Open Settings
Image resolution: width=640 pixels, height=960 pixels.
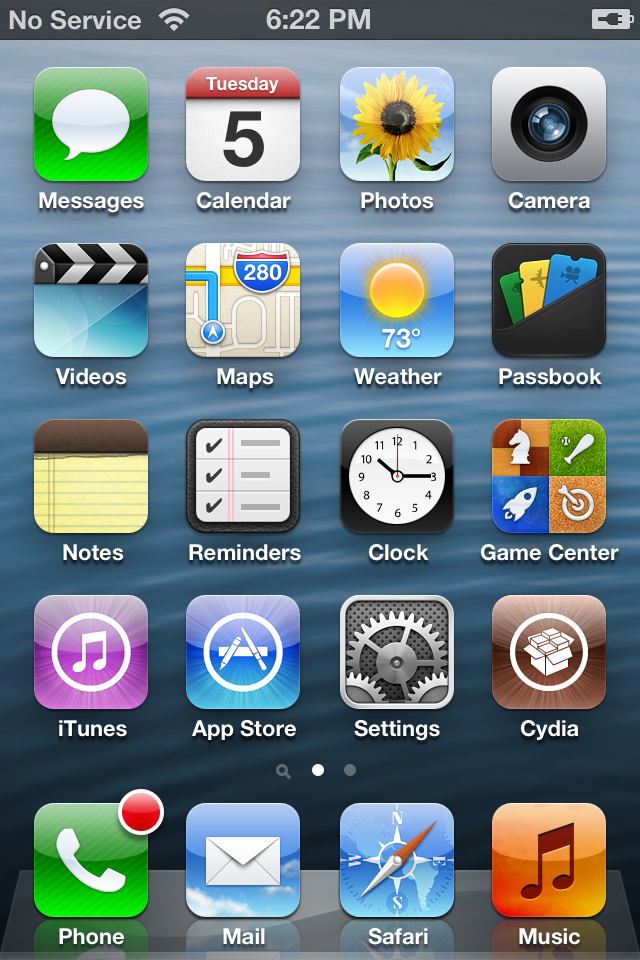click(x=397, y=653)
